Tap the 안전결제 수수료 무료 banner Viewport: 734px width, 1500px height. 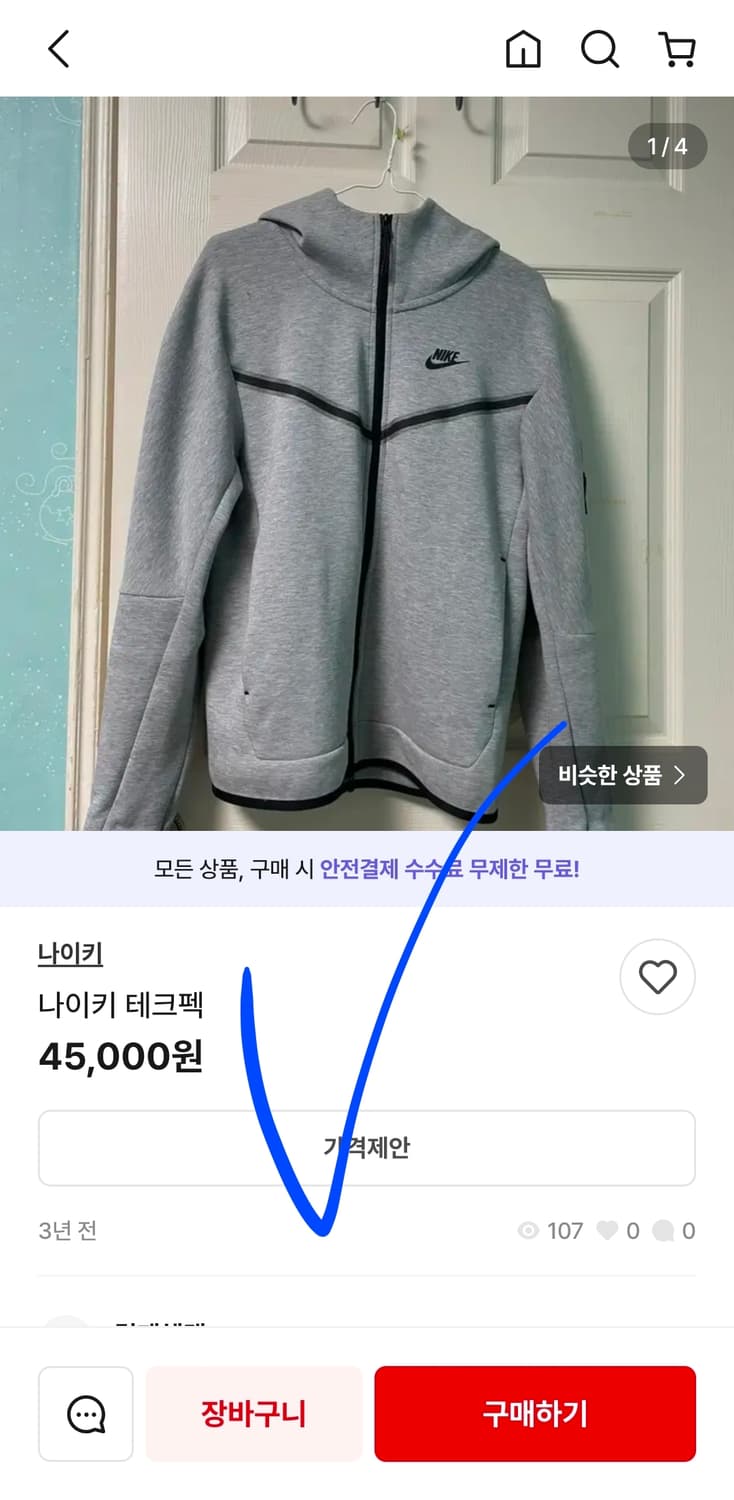(367, 869)
